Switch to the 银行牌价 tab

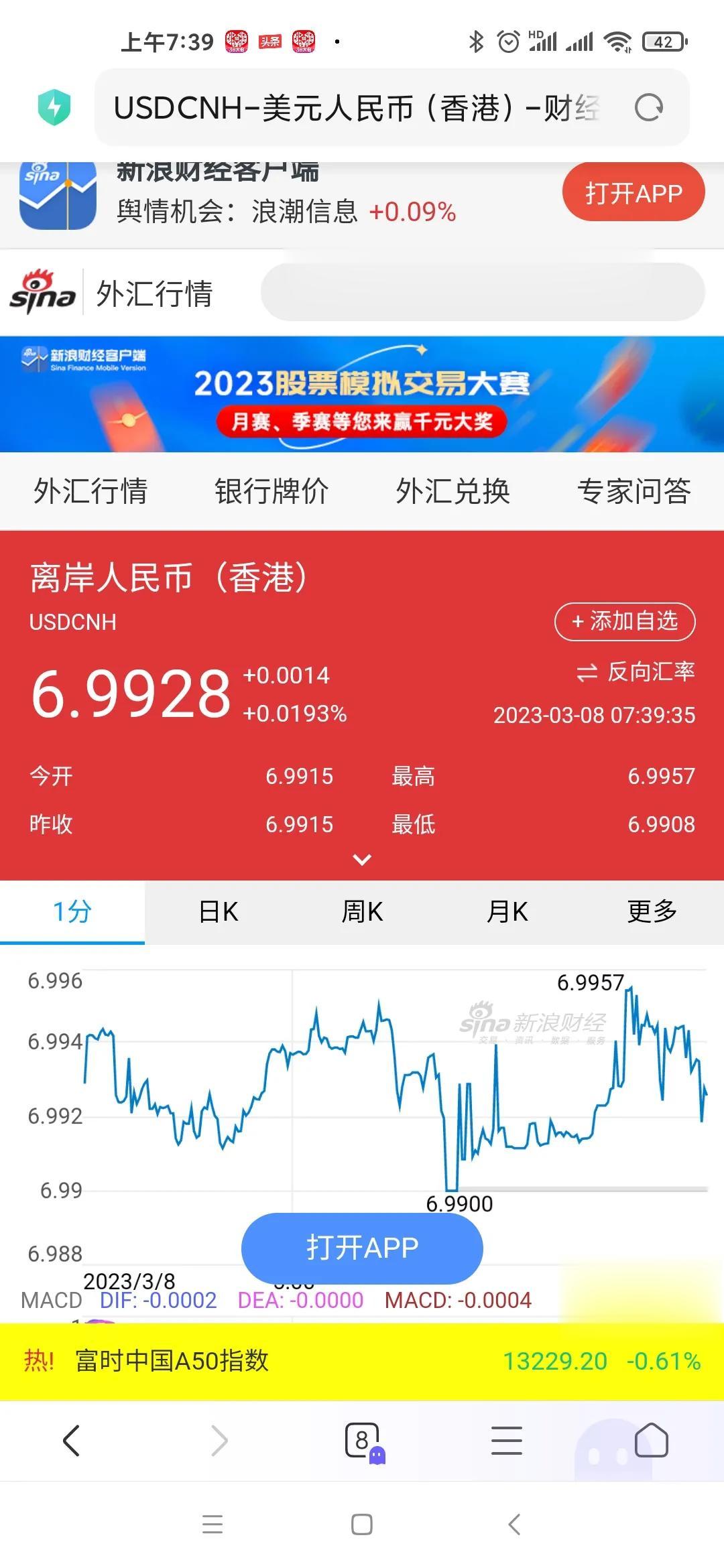(x=271, y=491)
